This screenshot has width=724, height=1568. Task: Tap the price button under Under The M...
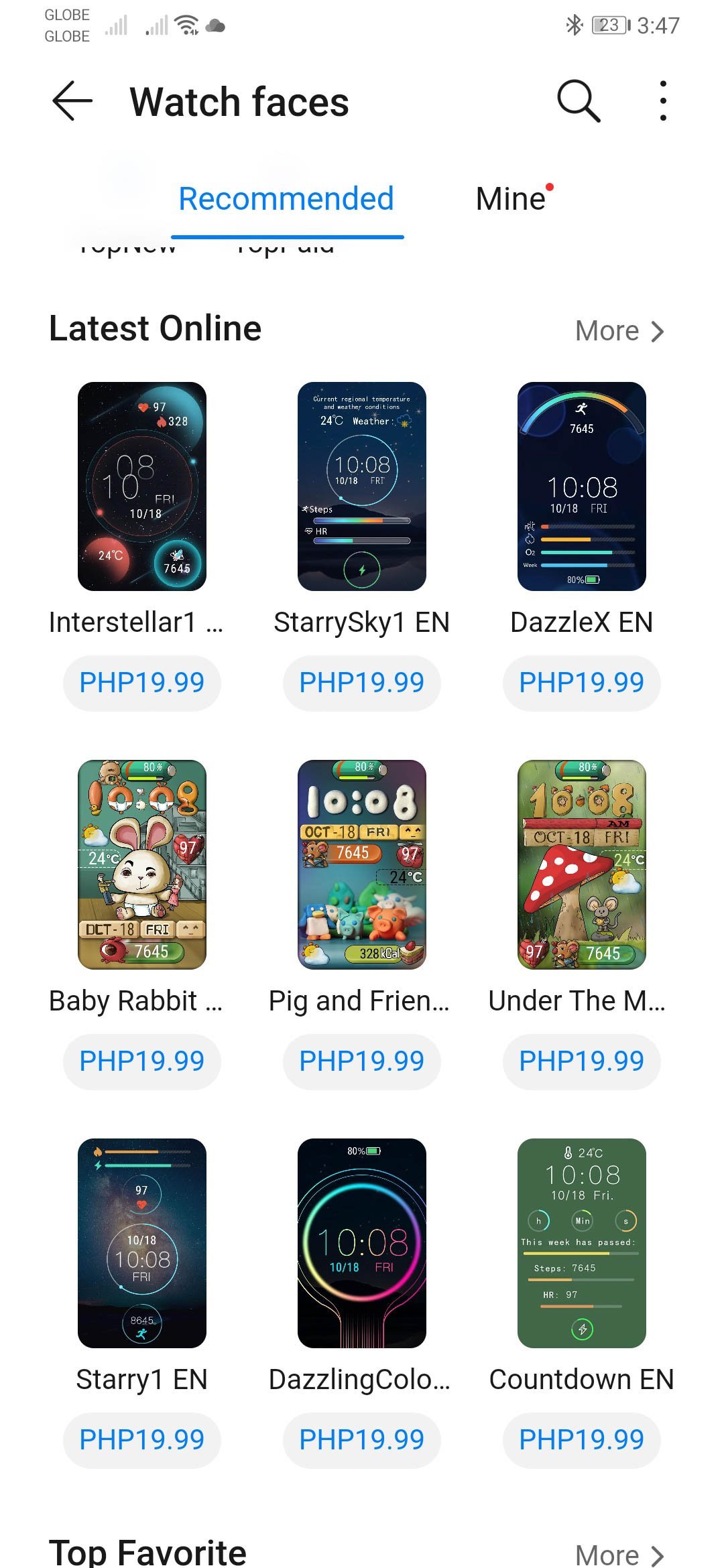point(581,1061)
